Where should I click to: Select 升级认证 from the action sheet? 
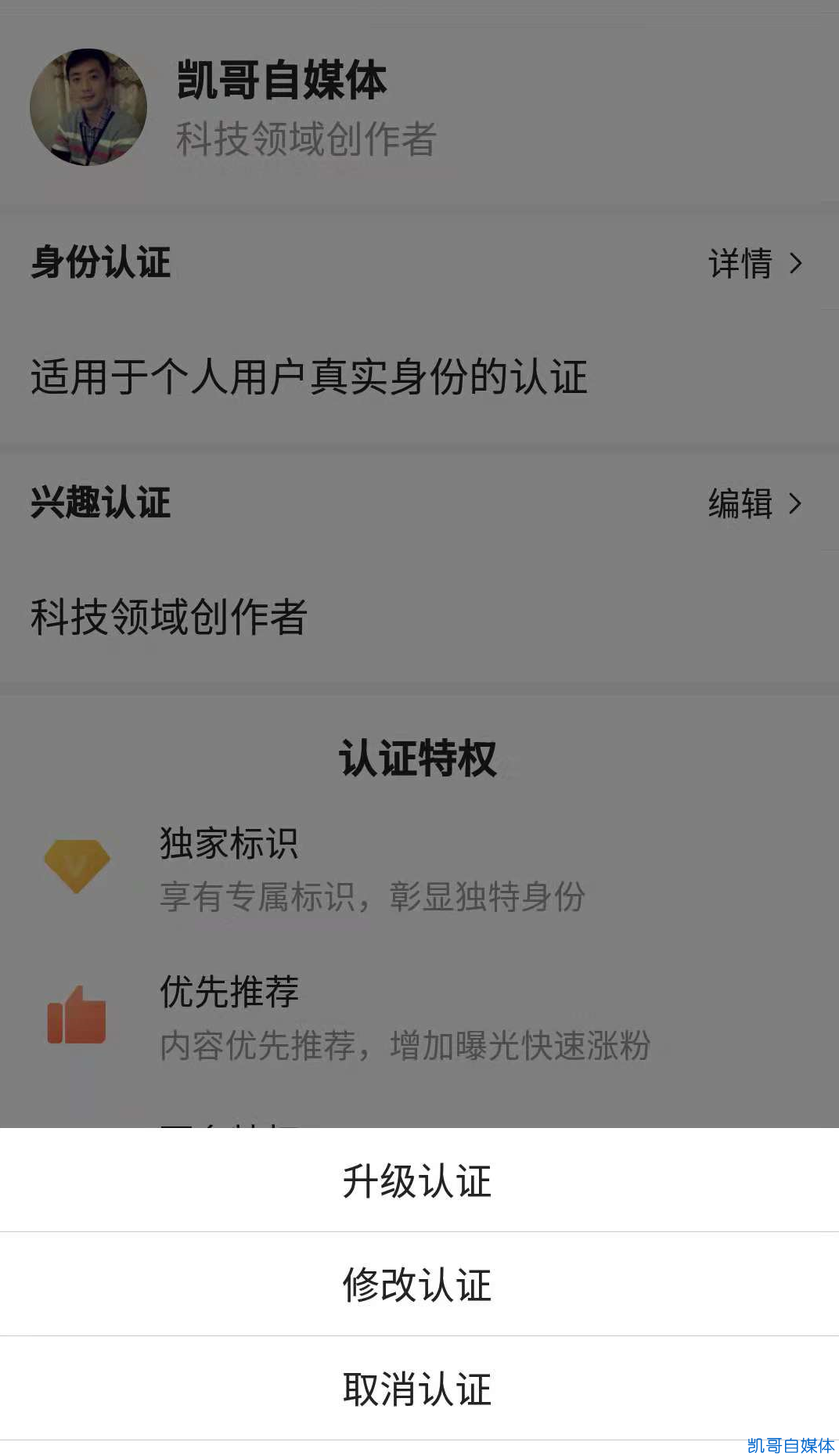(417, 1181)
